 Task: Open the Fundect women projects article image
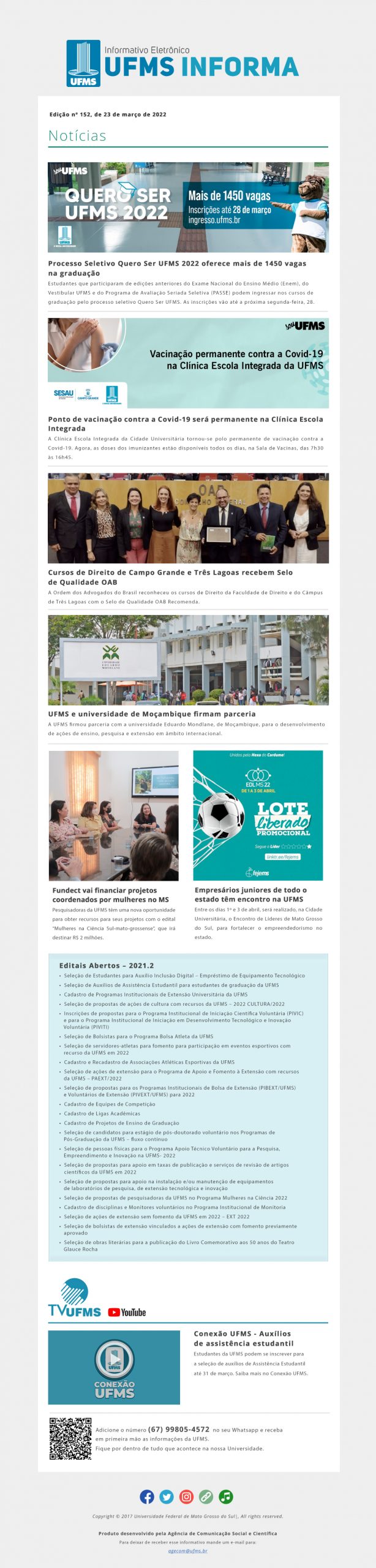114,815
